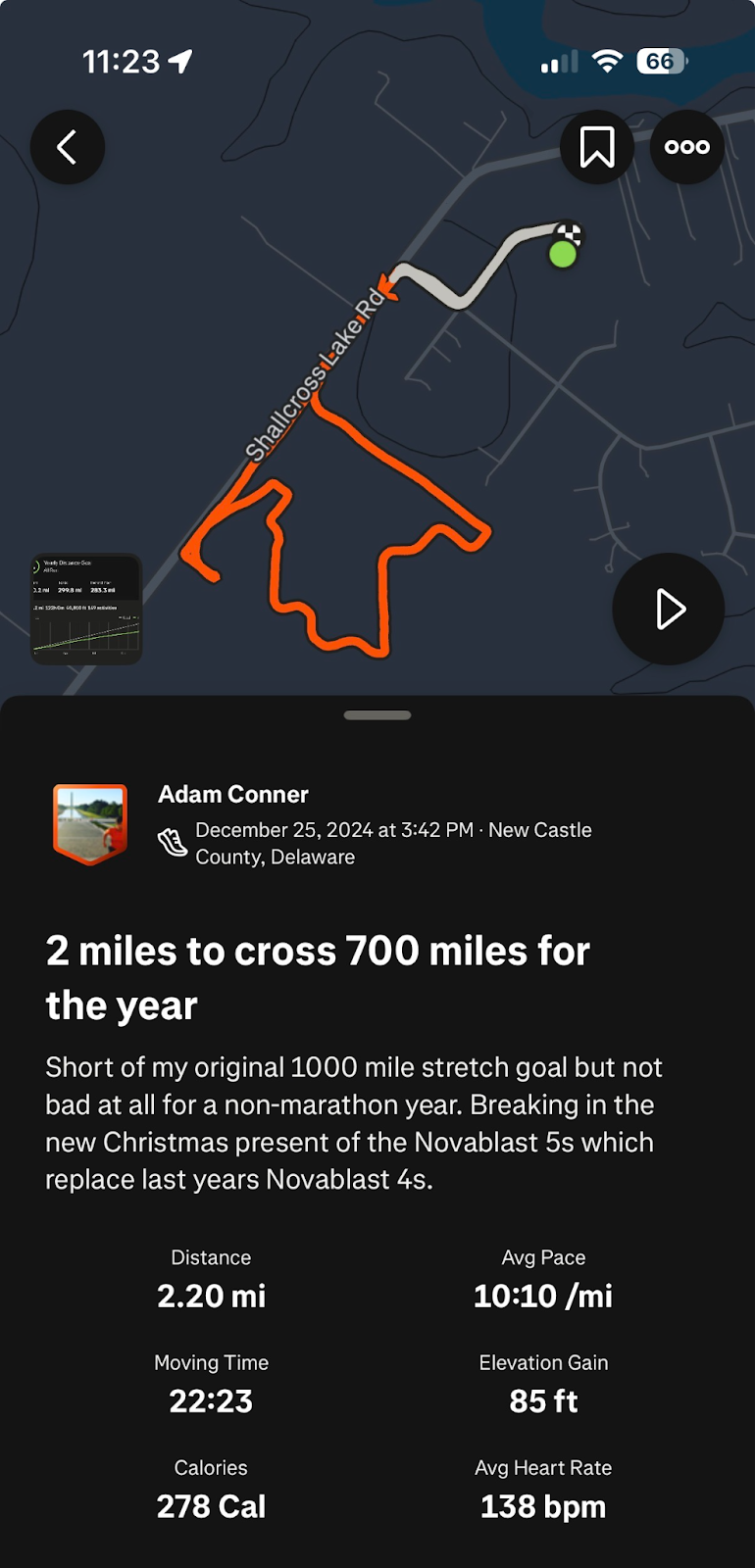
Task: View Adam Conner's profile by name
Action: [233, 794]
